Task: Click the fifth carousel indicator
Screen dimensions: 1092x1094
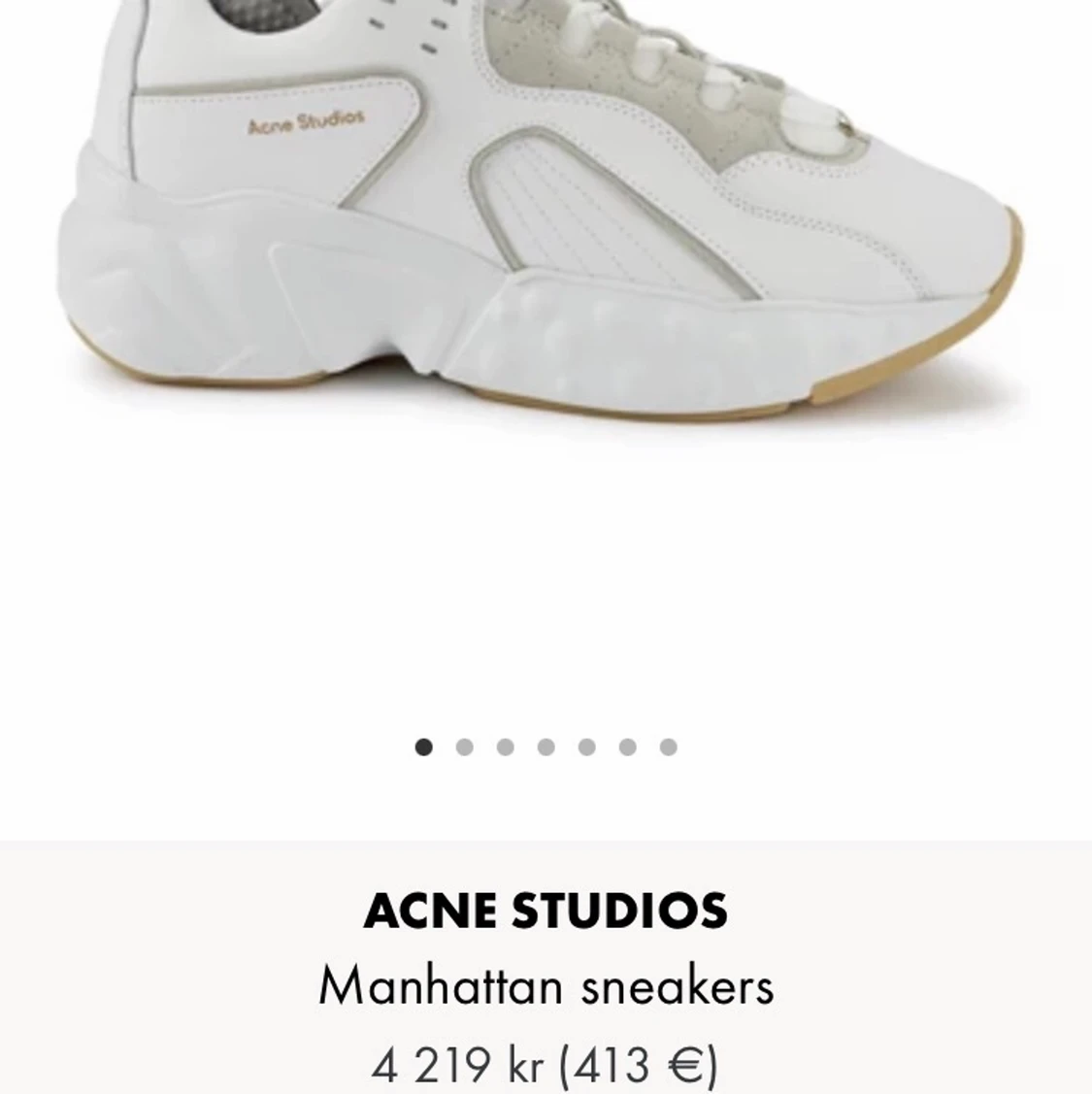Action: tap(585, 746)
